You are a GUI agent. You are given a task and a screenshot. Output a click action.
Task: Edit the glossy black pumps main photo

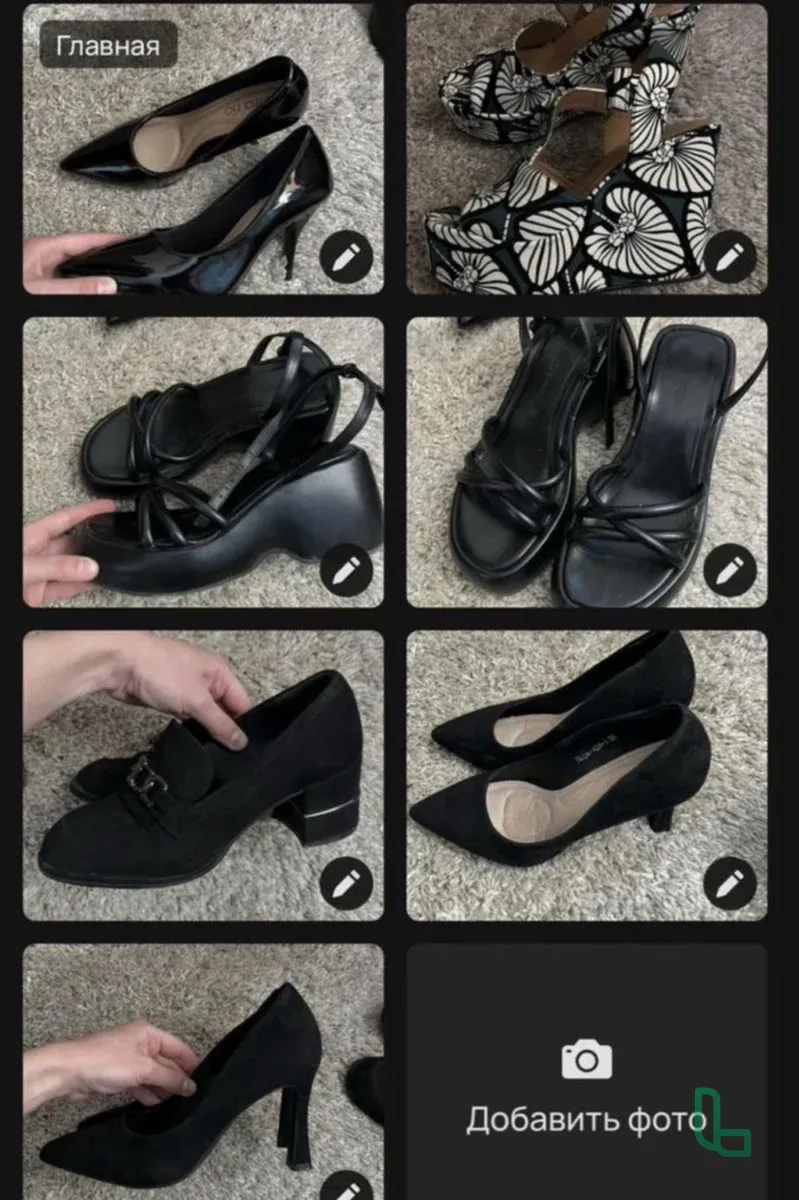pos(346,257)
